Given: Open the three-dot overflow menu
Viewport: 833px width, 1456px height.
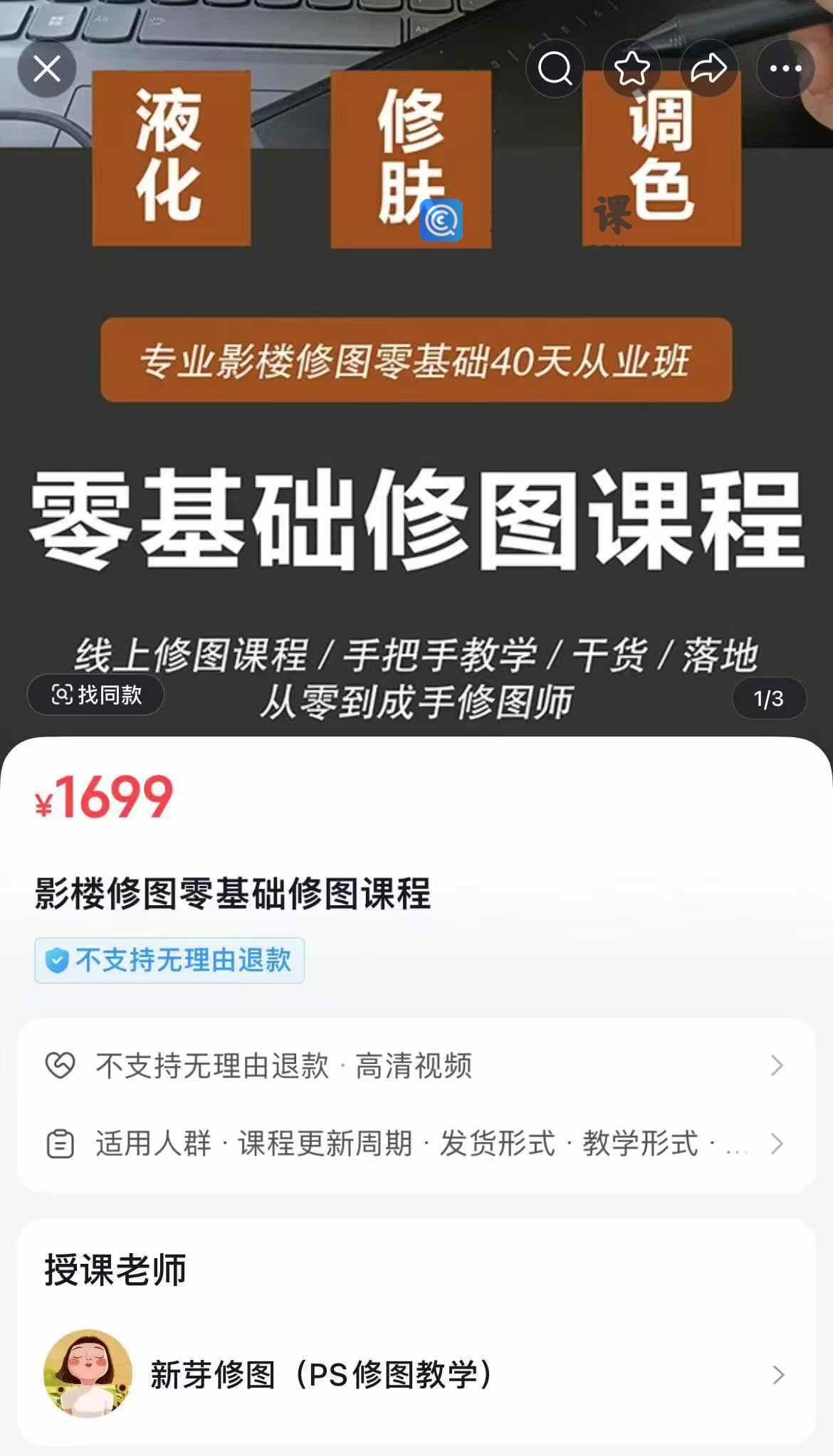Looking at the screenshot, I should (785, 69).
